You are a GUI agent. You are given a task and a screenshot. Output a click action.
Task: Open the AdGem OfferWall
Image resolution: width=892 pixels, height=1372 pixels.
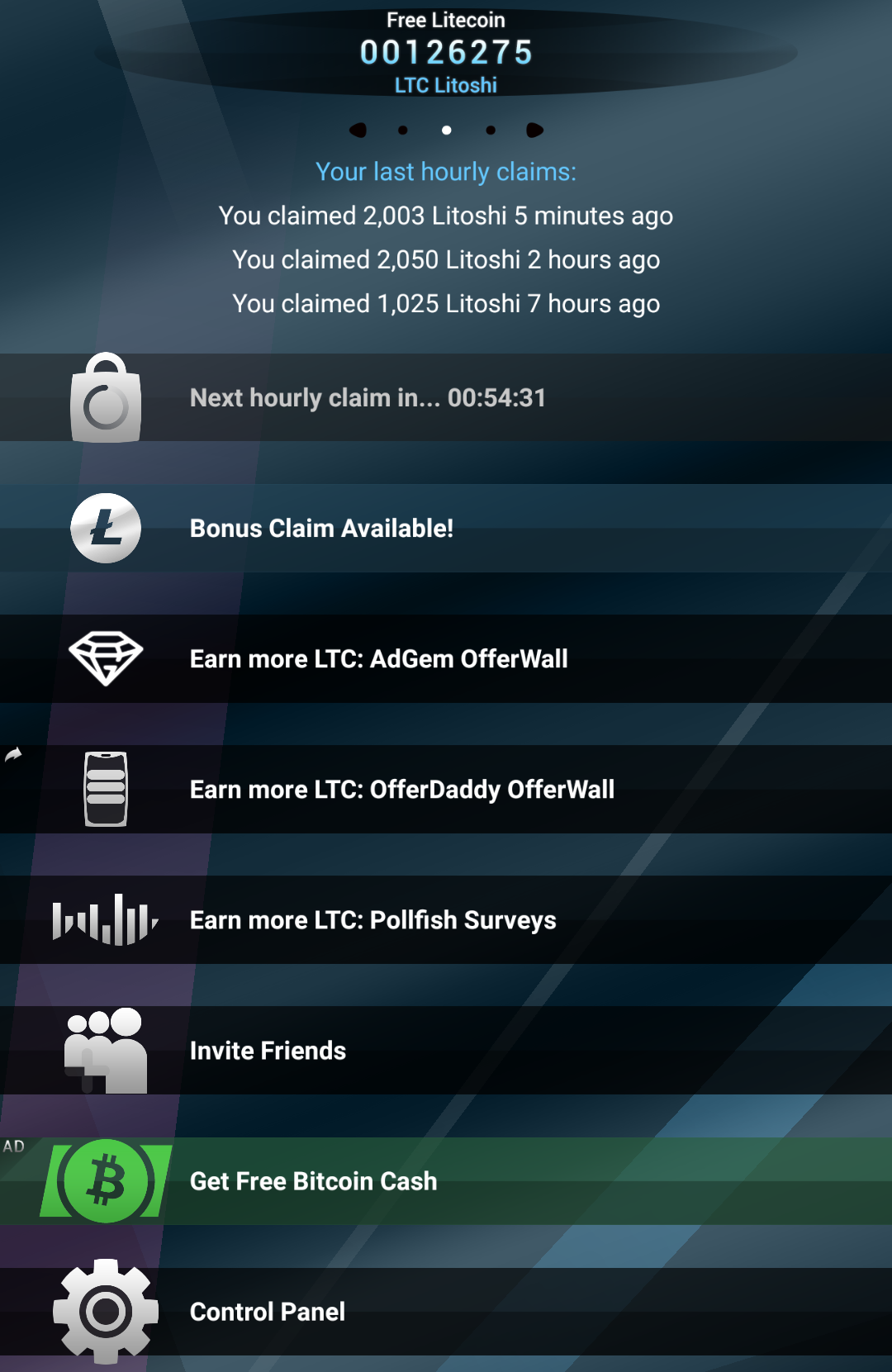pyautogui.click(x=446, y=659)
